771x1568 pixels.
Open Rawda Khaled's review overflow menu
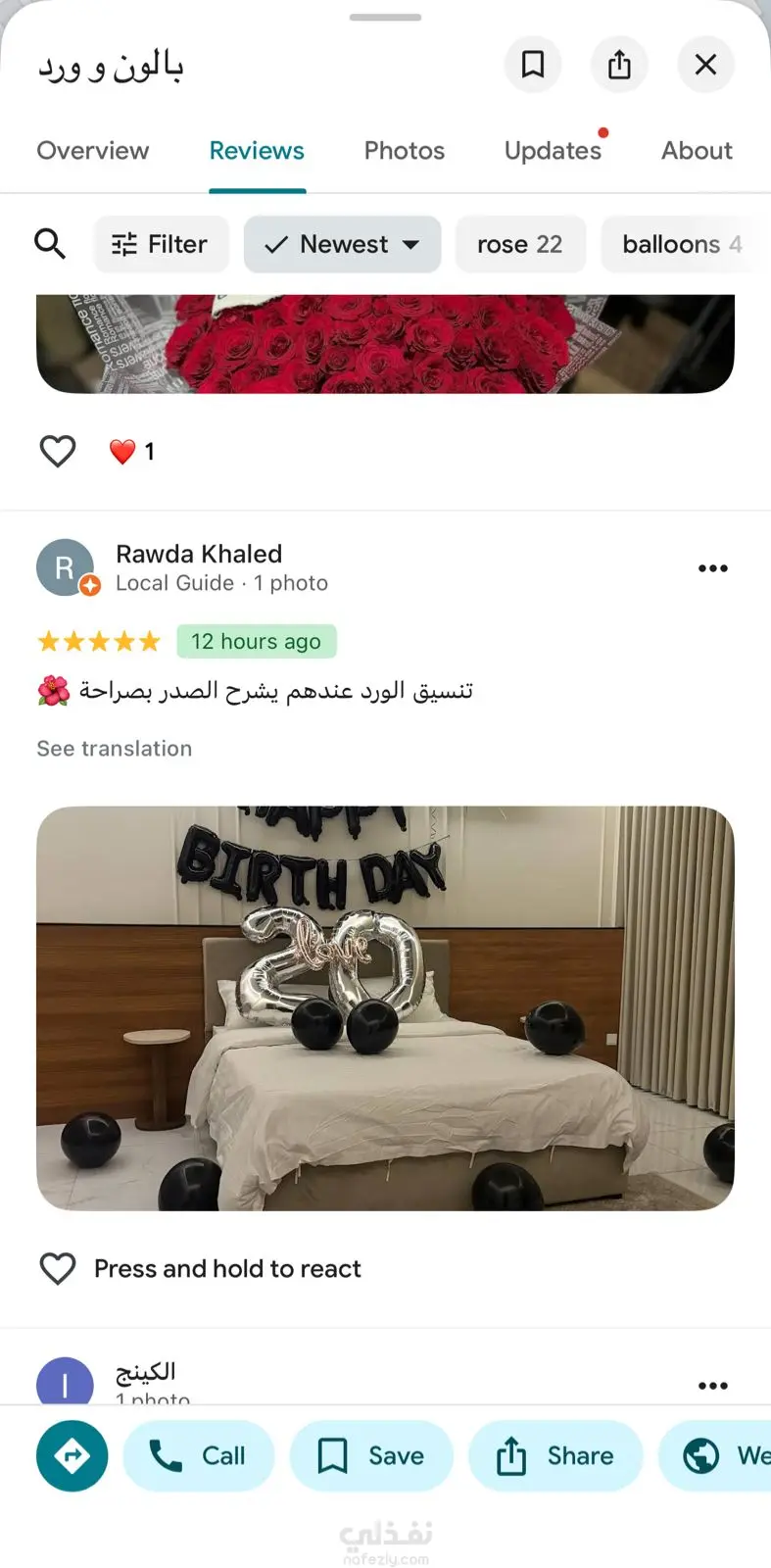coord(712,568)
